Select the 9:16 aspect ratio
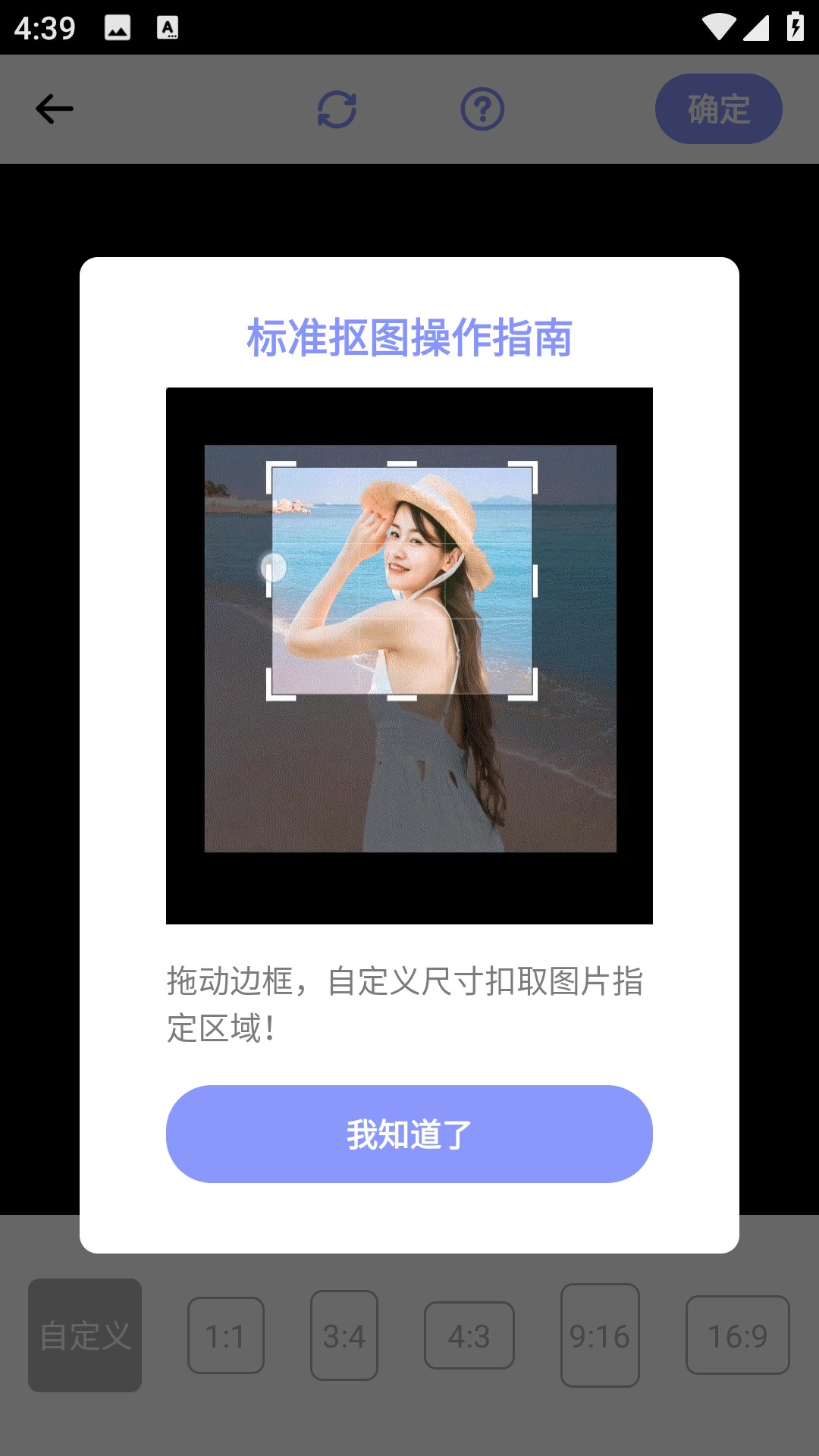Image resolution: width=819 pixels, height=1456 pixels. pos(599,1337)
